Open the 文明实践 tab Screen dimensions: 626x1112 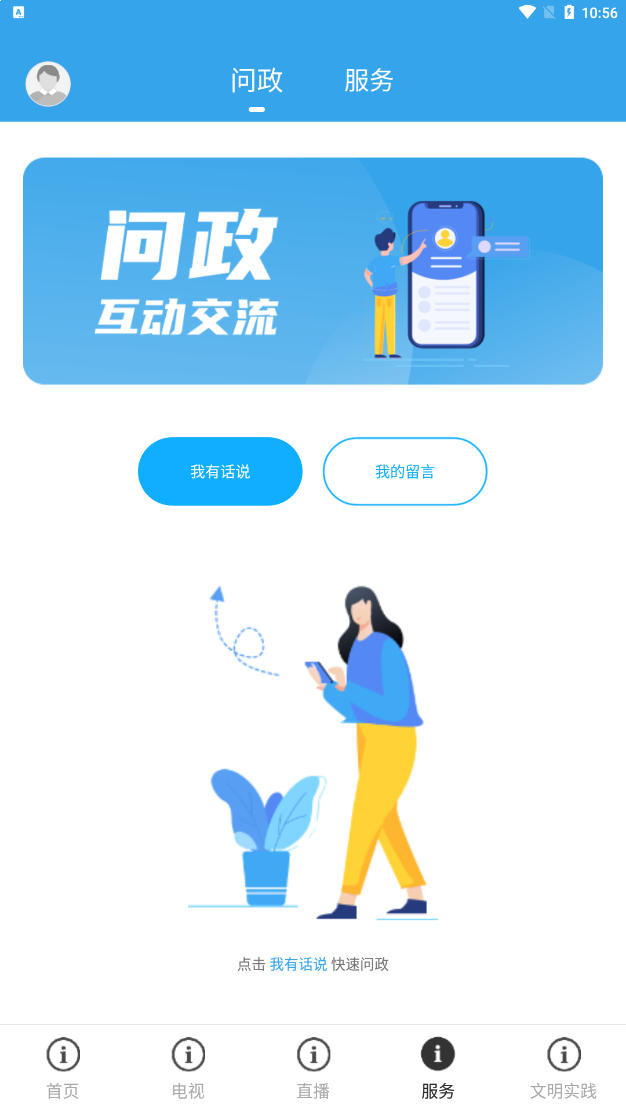coord(563,1067)
